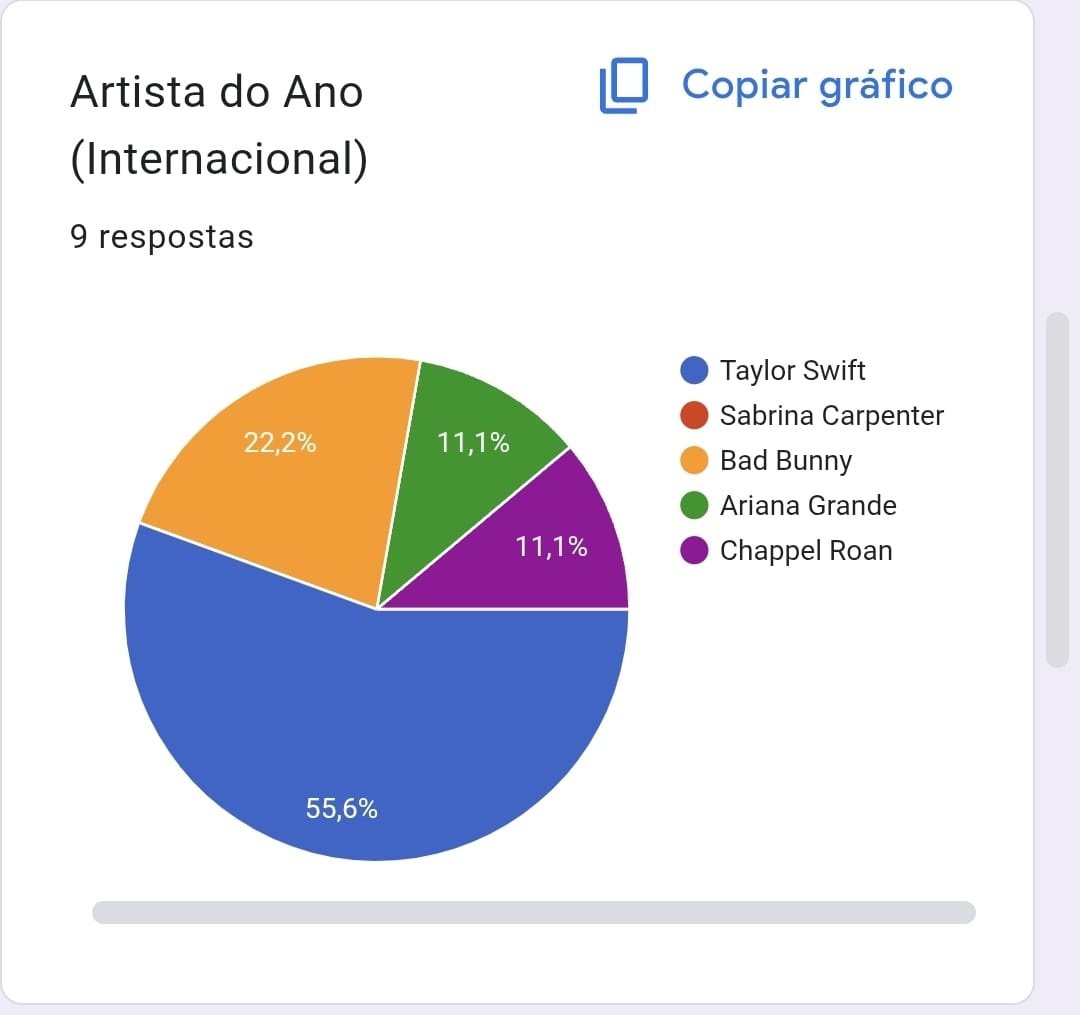Tap the horizontal scrollbar below the chart
This screenshot has width=1080, height=1015.
pos(534,912)
